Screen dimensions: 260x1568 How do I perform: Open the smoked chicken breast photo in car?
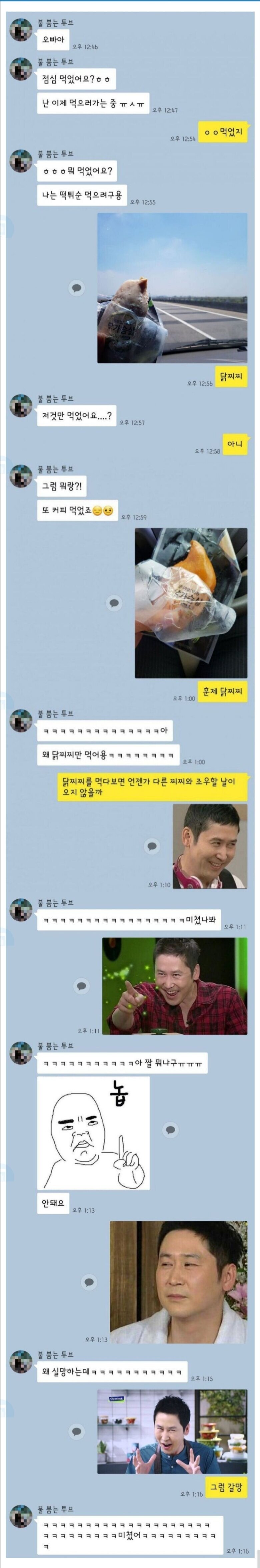click(x=191, y=603)
